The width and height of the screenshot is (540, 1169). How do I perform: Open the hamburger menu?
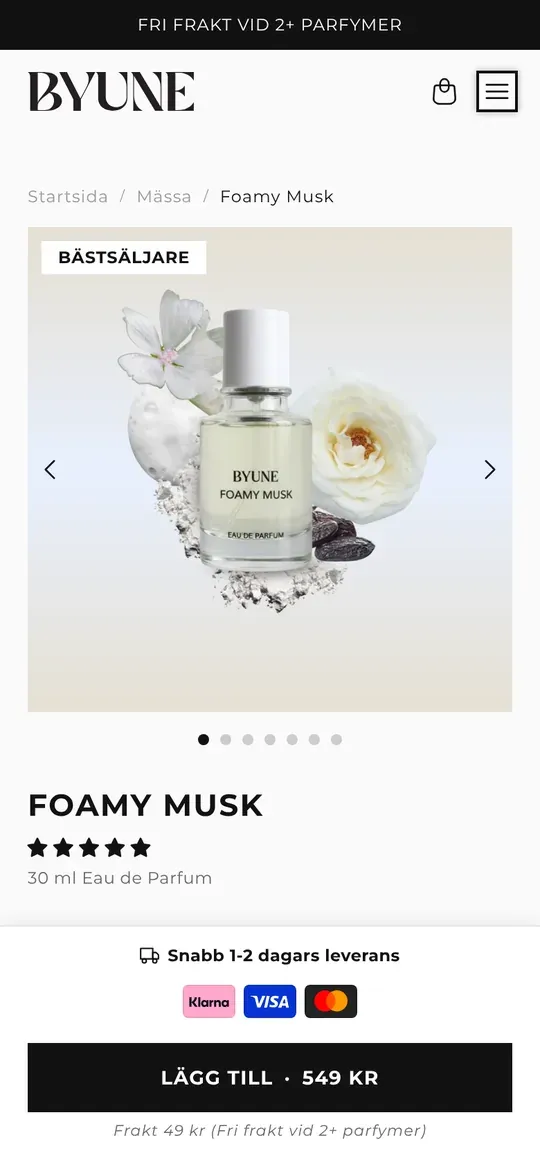click(x=497, y=92)
